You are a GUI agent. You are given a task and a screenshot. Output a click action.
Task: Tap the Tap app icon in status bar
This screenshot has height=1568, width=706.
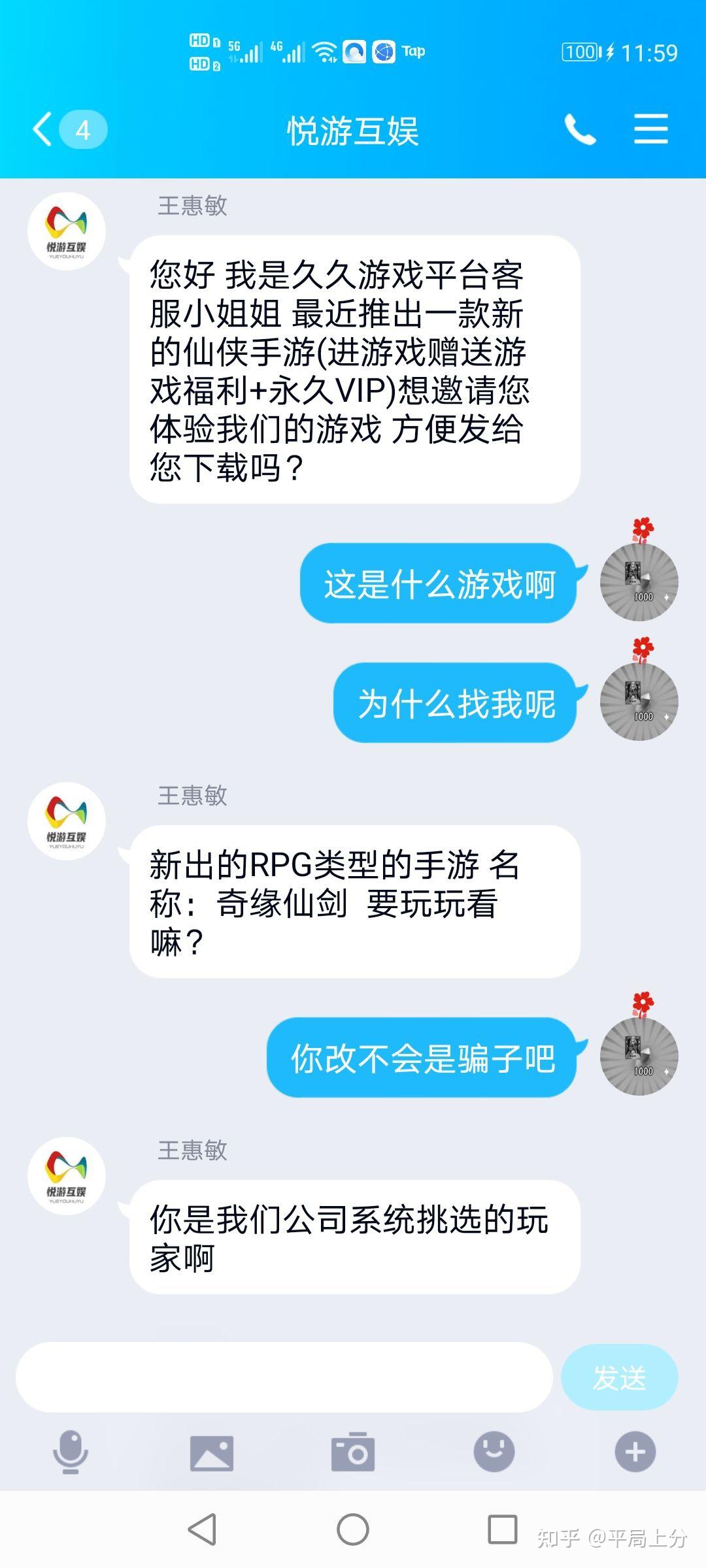point(384,50)
